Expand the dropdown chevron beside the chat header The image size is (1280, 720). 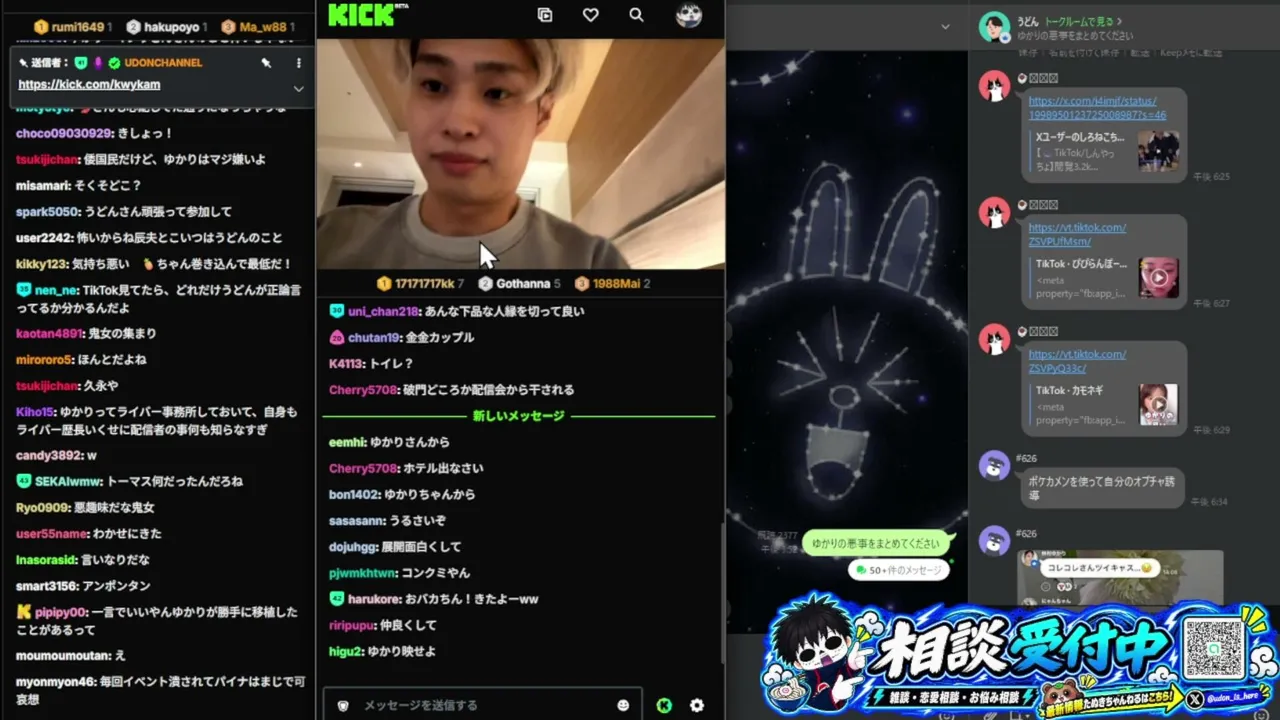(946, 27)
